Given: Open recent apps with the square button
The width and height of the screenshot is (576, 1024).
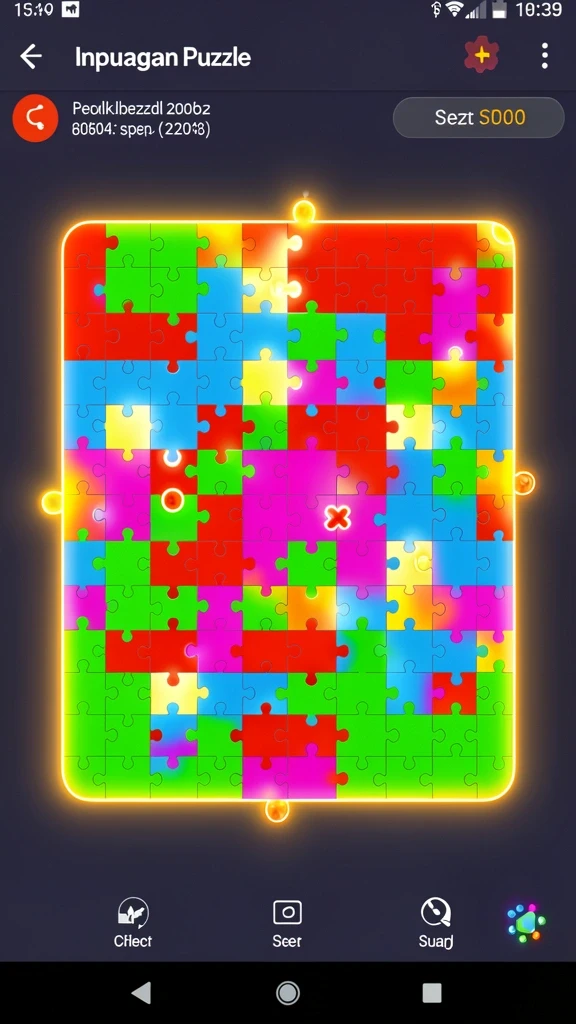Looking at the screenshot, I should pos(432,993).
